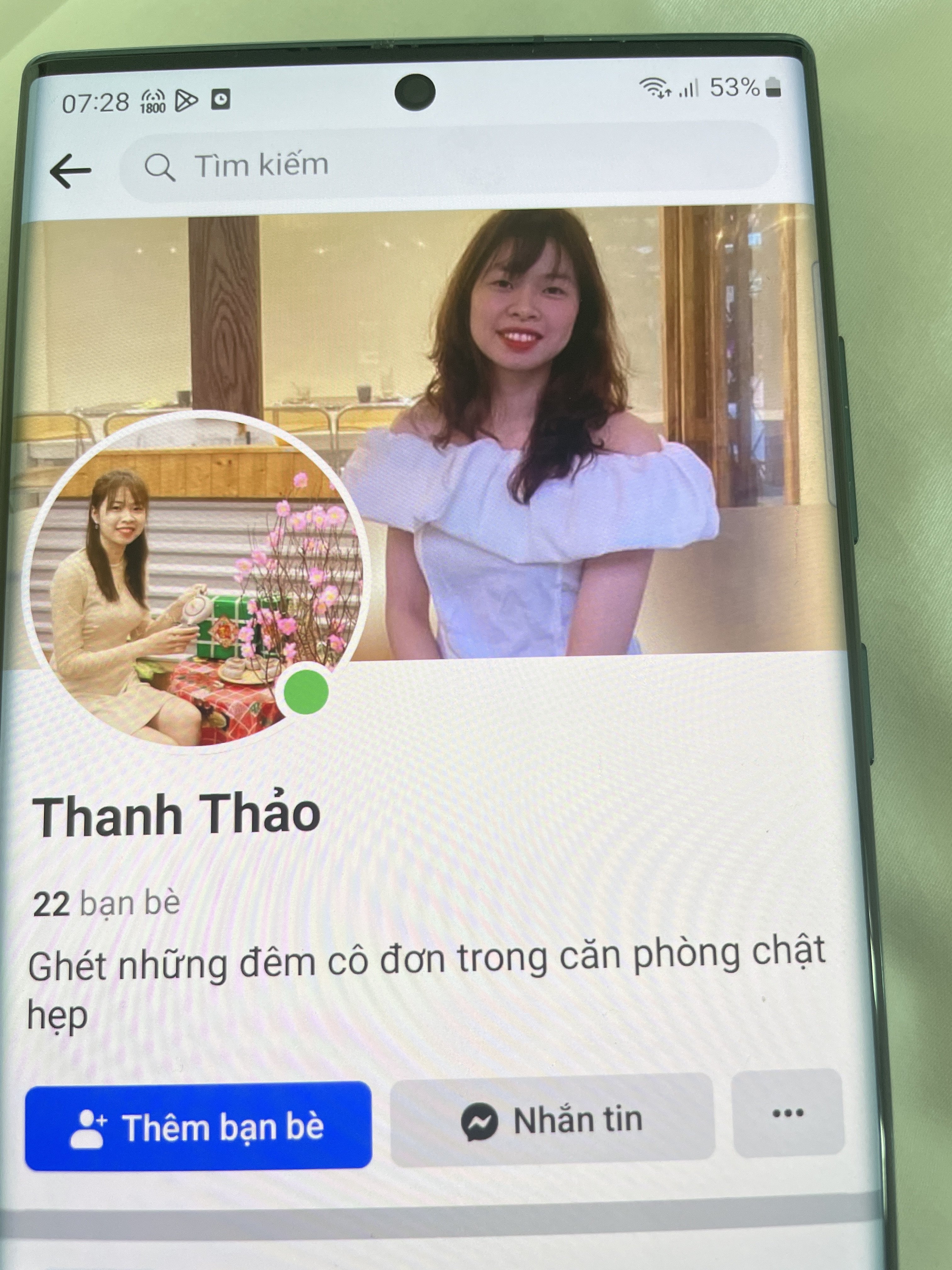The width and height of the screenshot is (952, 1270).
Task: Go back using the arrow icon
Action: click(x=70, y=170)
